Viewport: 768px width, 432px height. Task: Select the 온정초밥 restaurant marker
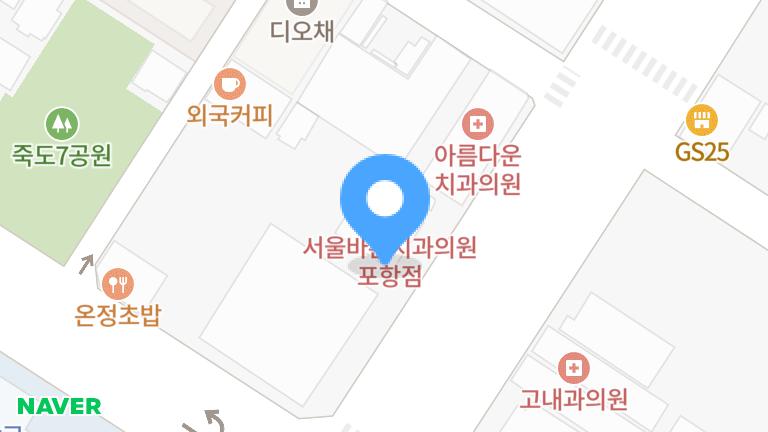(119, 284)
